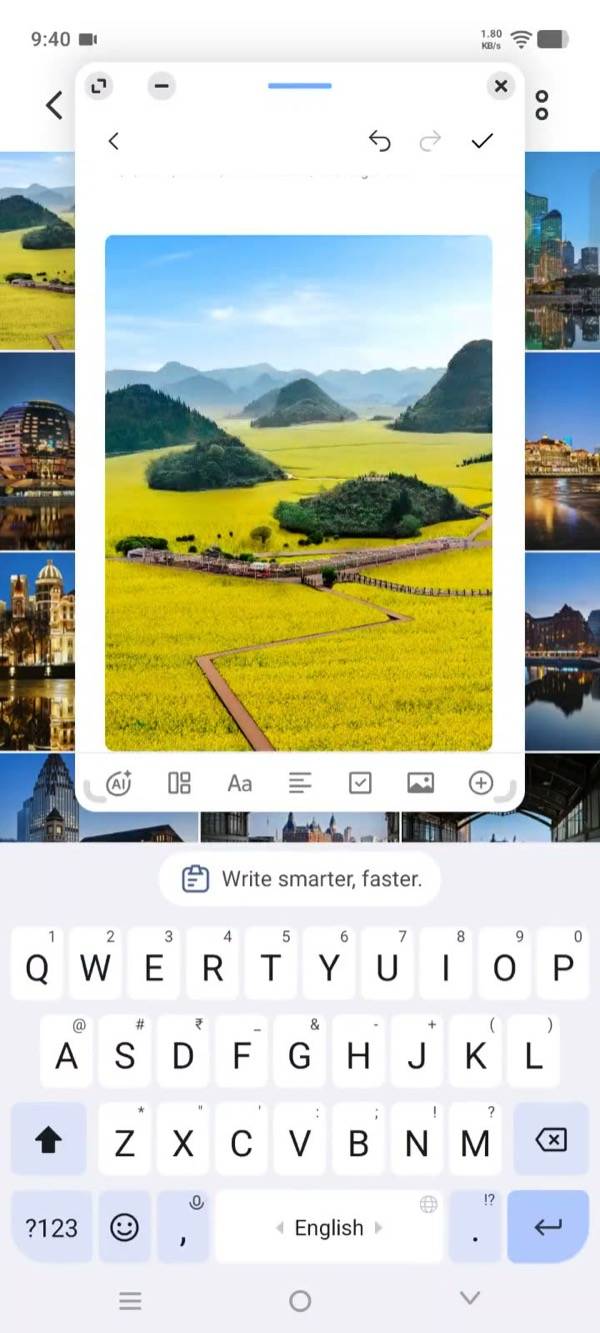Viewport: 600px width, 1333px height.
Task: Tap the backspace key
Action: coord(550,1139)
